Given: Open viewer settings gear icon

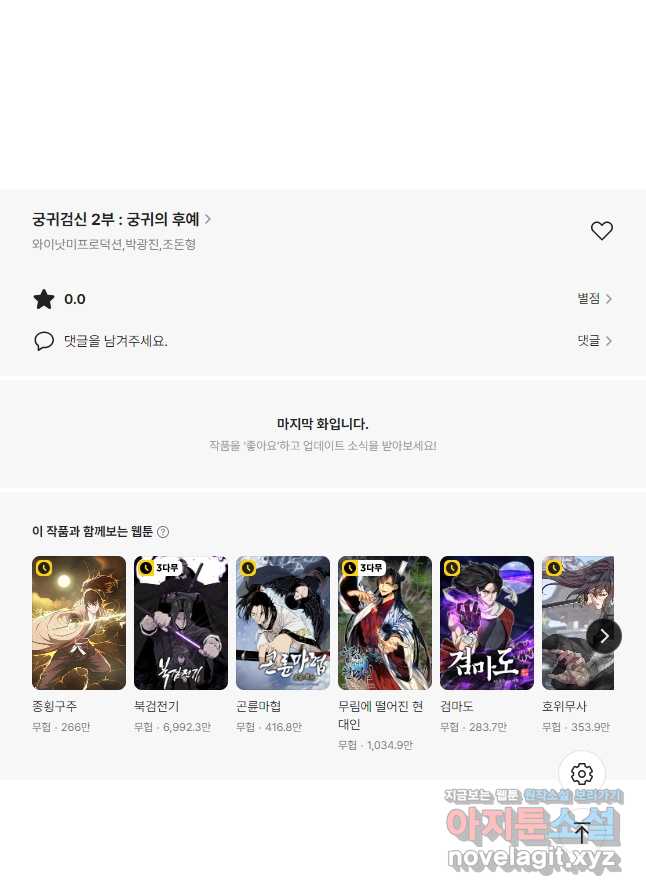Looking at the screenshot, I should (x=582, y=774).
